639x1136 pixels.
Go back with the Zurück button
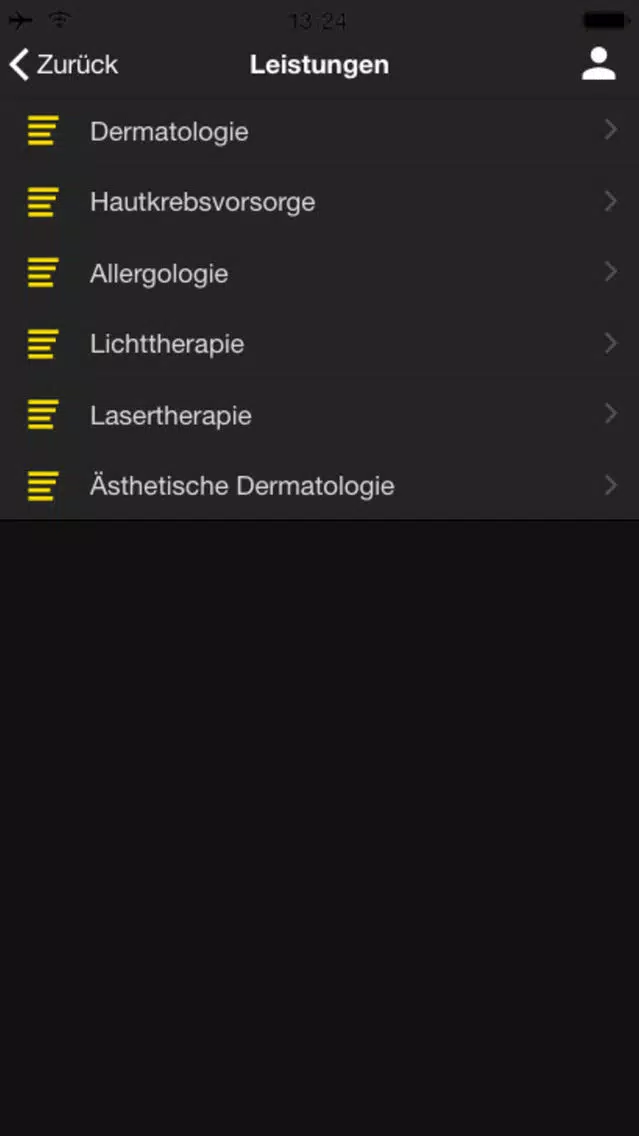pos(63,64)
